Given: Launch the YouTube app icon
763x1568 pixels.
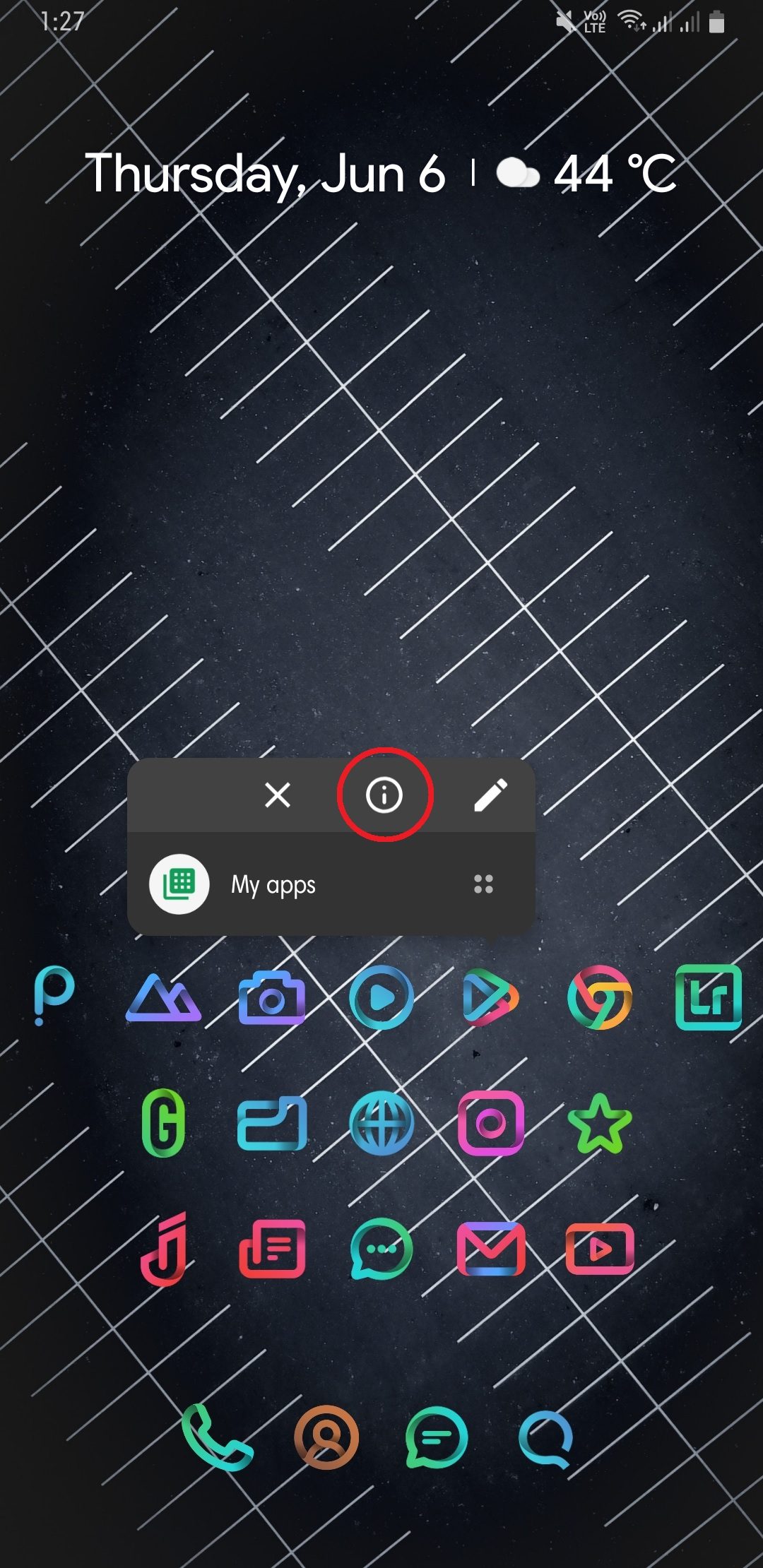Looking at the screenshot, I should click(599, 1249).
